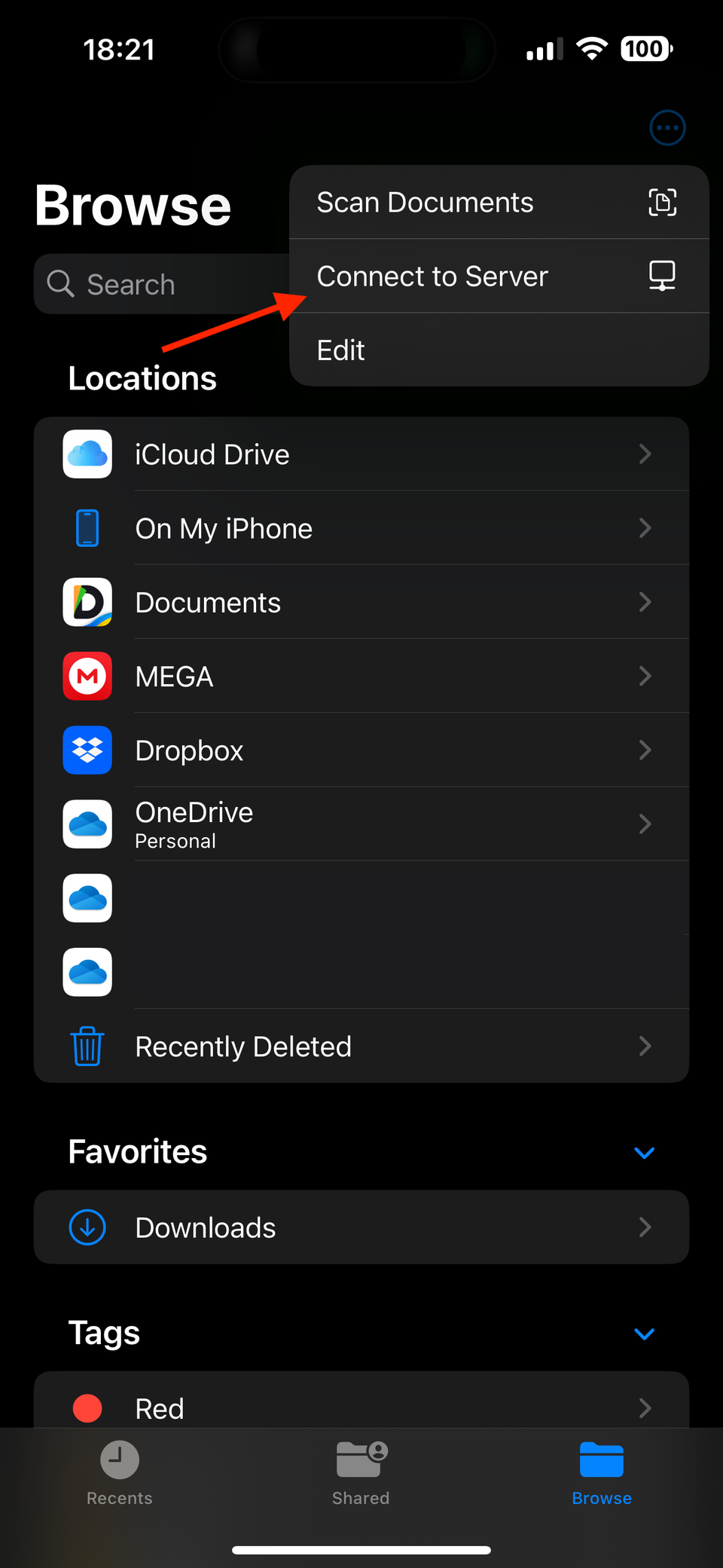Open iCloud Drive location
723x1568 pixels.
(x=361, y=454)
